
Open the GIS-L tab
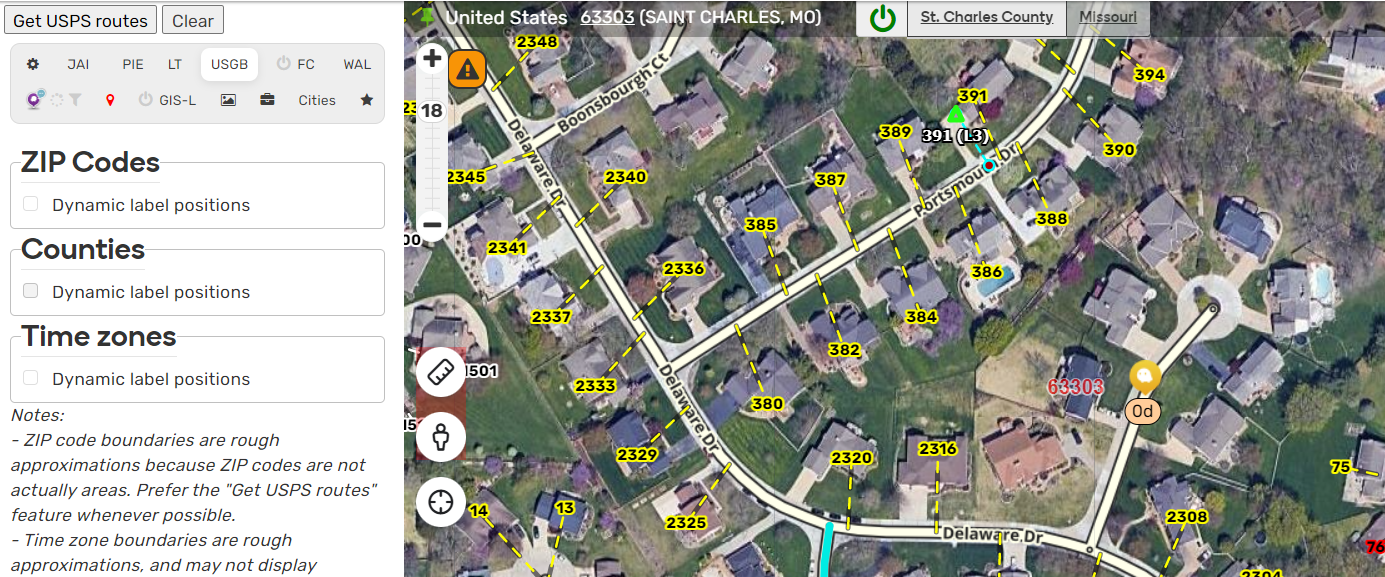click(x=167, y=100)
